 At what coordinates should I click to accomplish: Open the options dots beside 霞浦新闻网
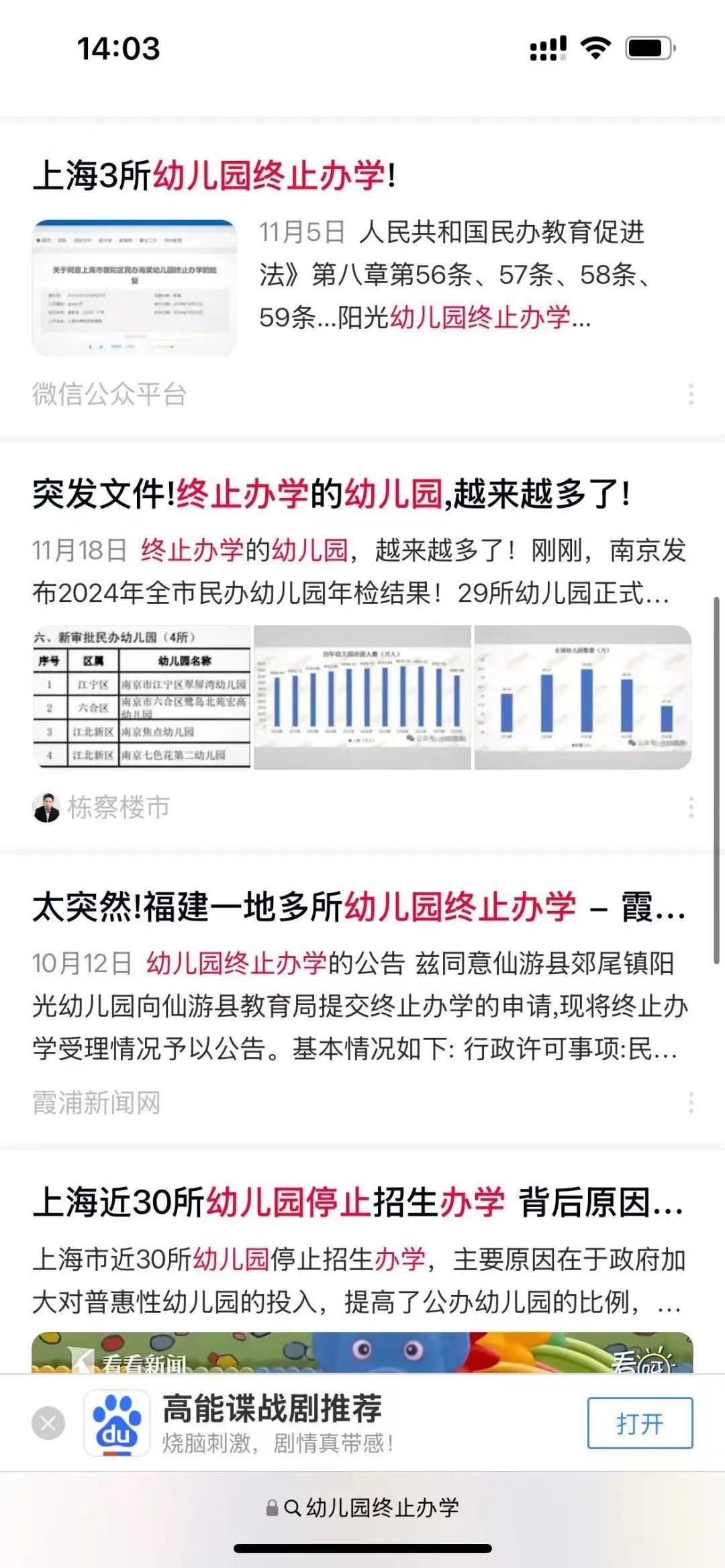(691, 1102)
